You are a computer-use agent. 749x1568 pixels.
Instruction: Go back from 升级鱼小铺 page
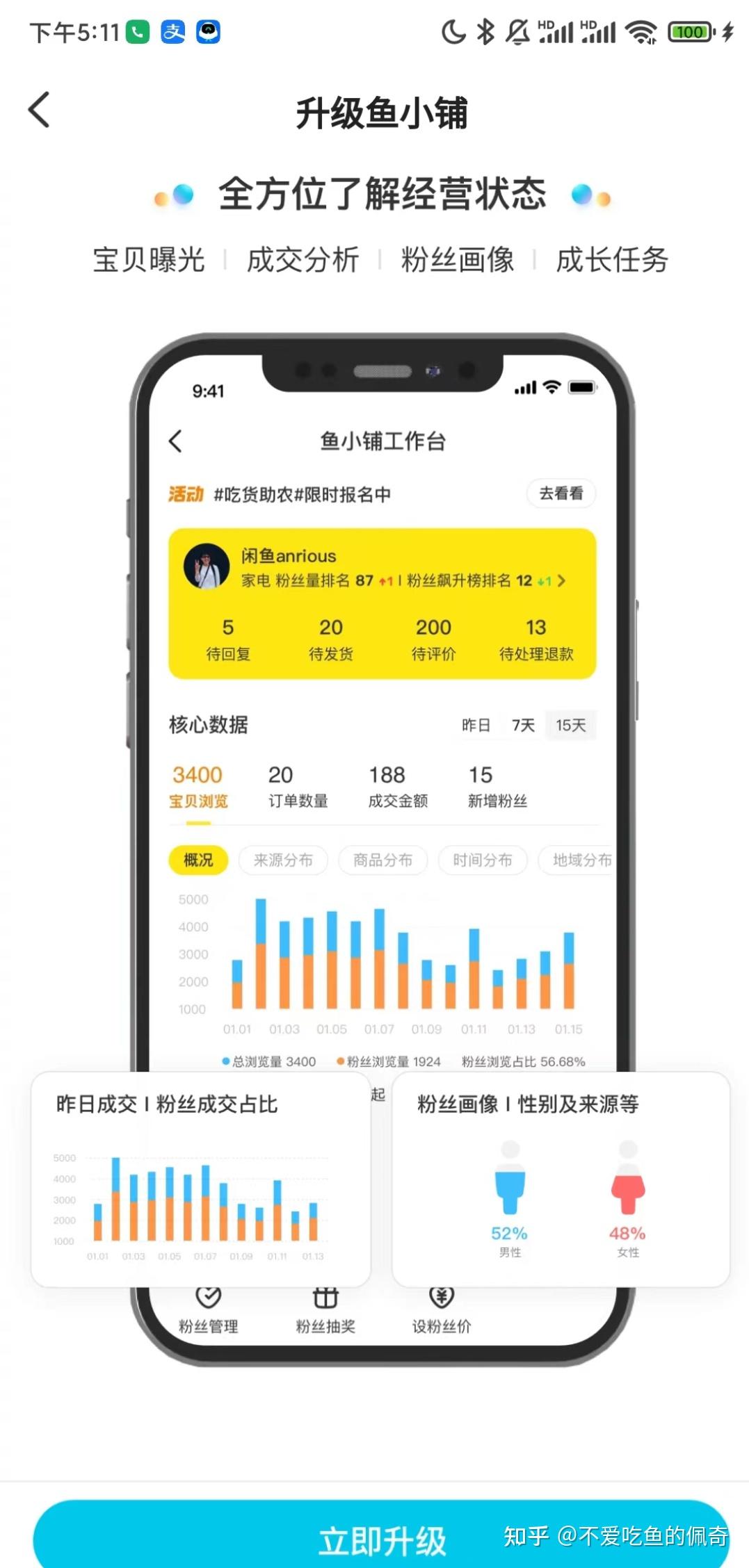[39, 110]
